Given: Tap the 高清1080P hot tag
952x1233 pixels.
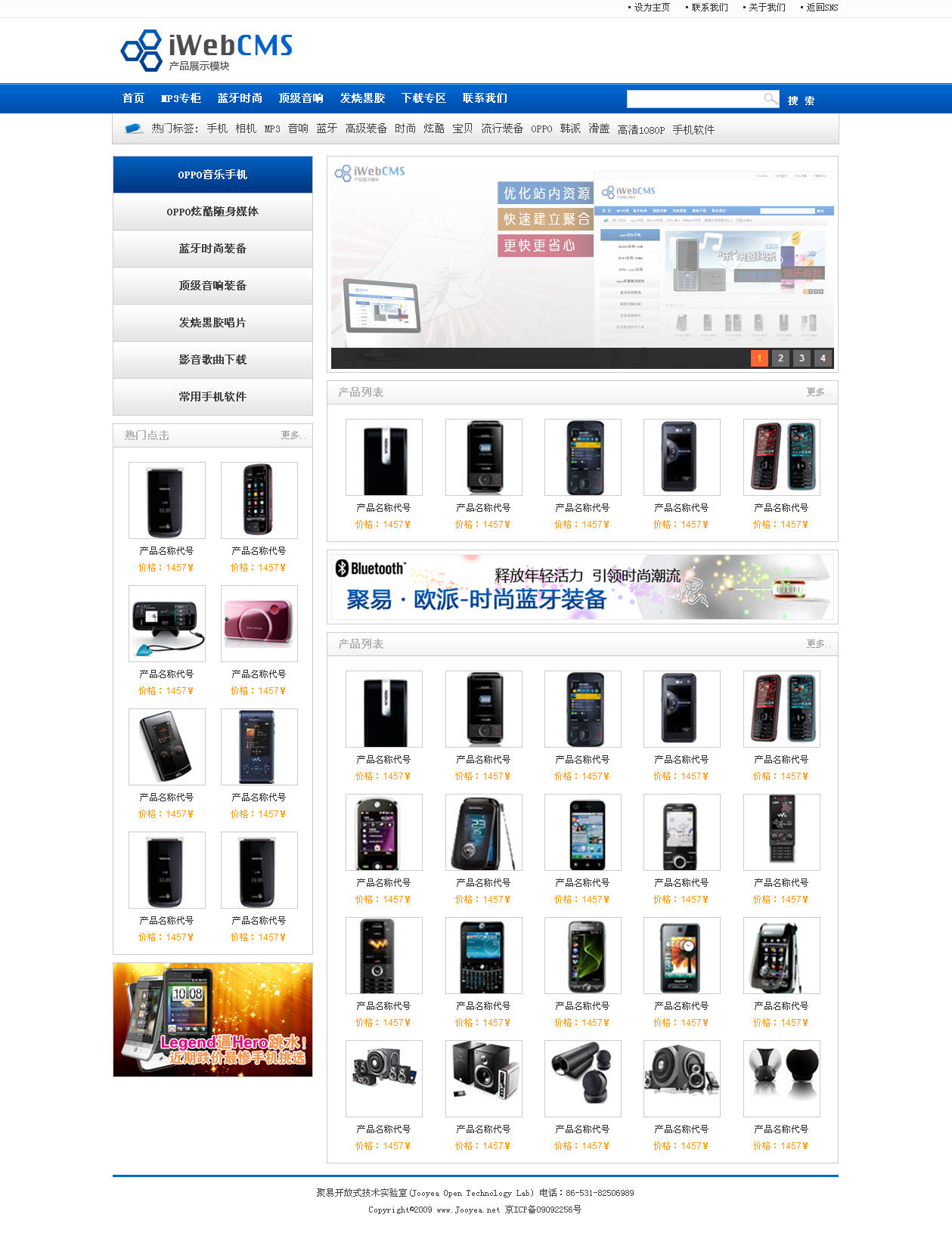Looking at the screenshot, I should click(641, 130).
